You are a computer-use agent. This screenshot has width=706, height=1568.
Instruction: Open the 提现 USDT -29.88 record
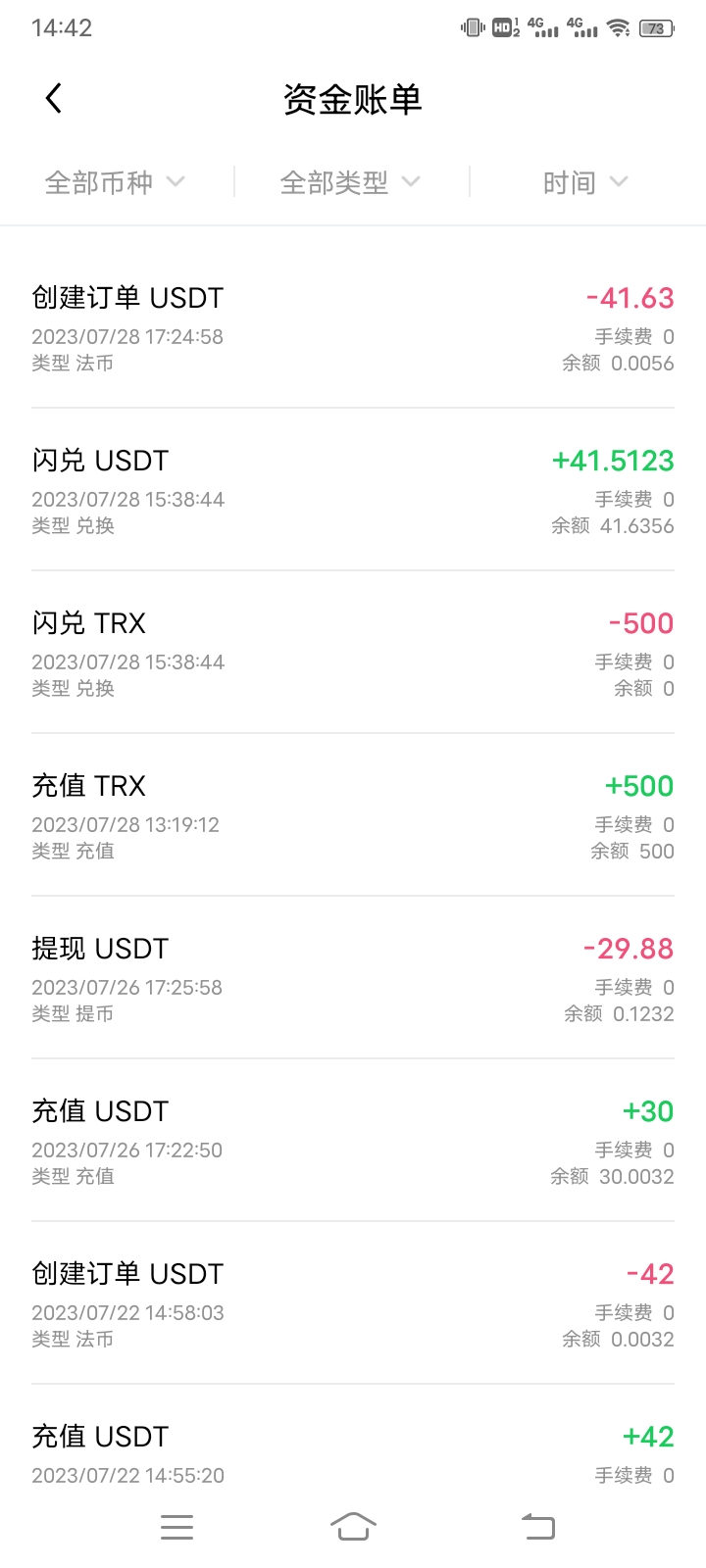[x=353, y=979]
